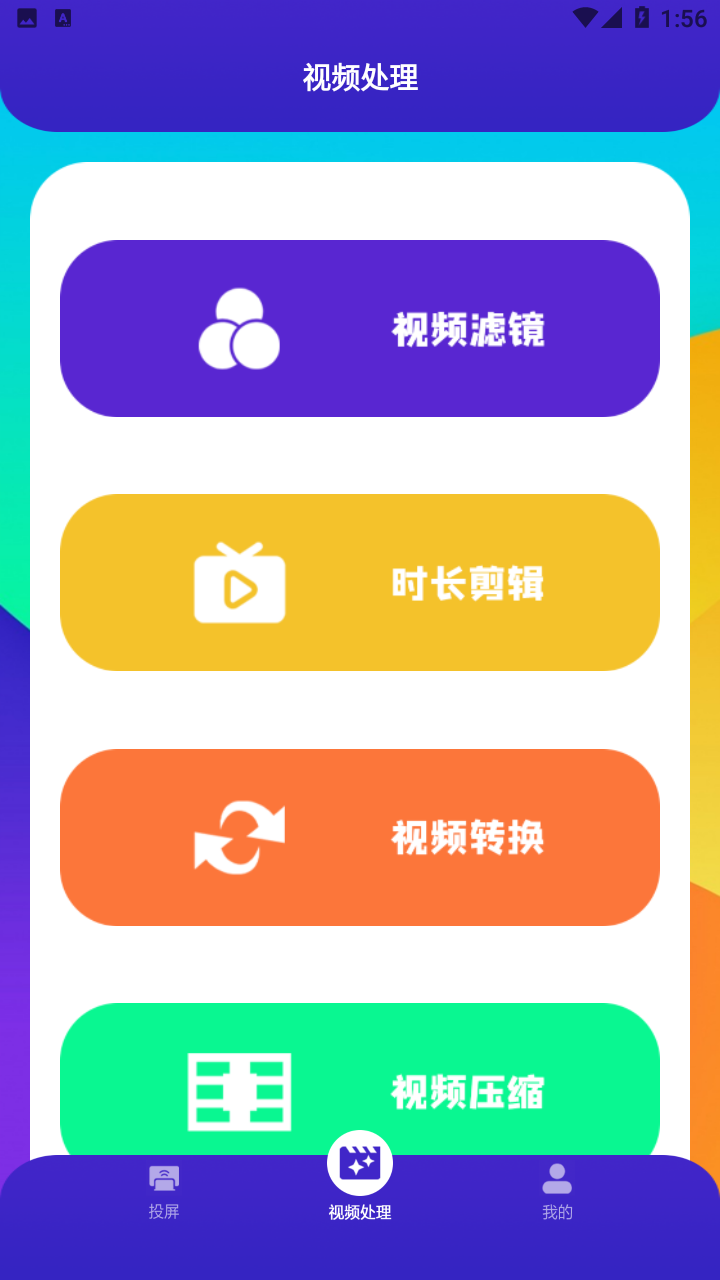This screenshot has height=1280, width=720.
Task: Choose the 视频压缩 video compression option
Action: point(360,1080)
